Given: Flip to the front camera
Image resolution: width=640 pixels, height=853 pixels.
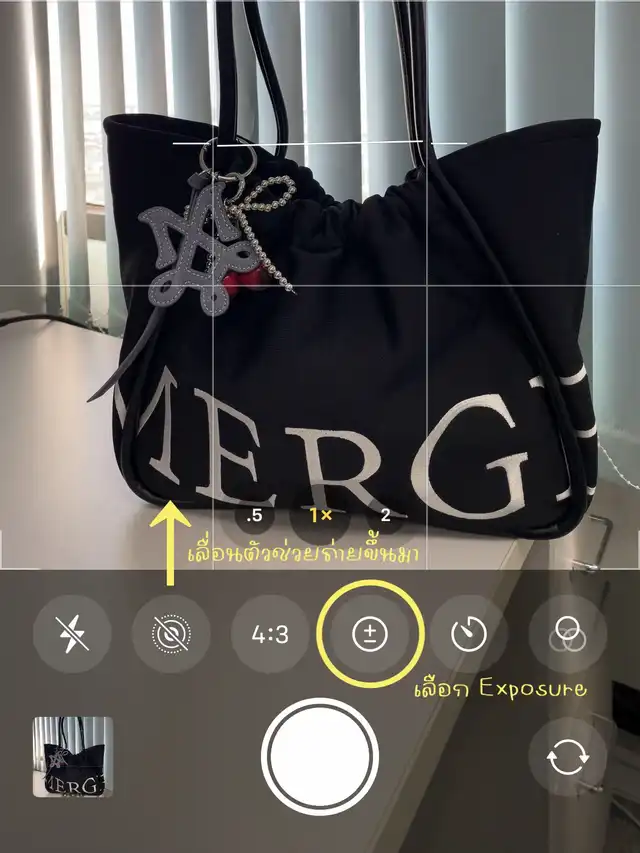Looking at the screenshot, I should tap(568, 757).
